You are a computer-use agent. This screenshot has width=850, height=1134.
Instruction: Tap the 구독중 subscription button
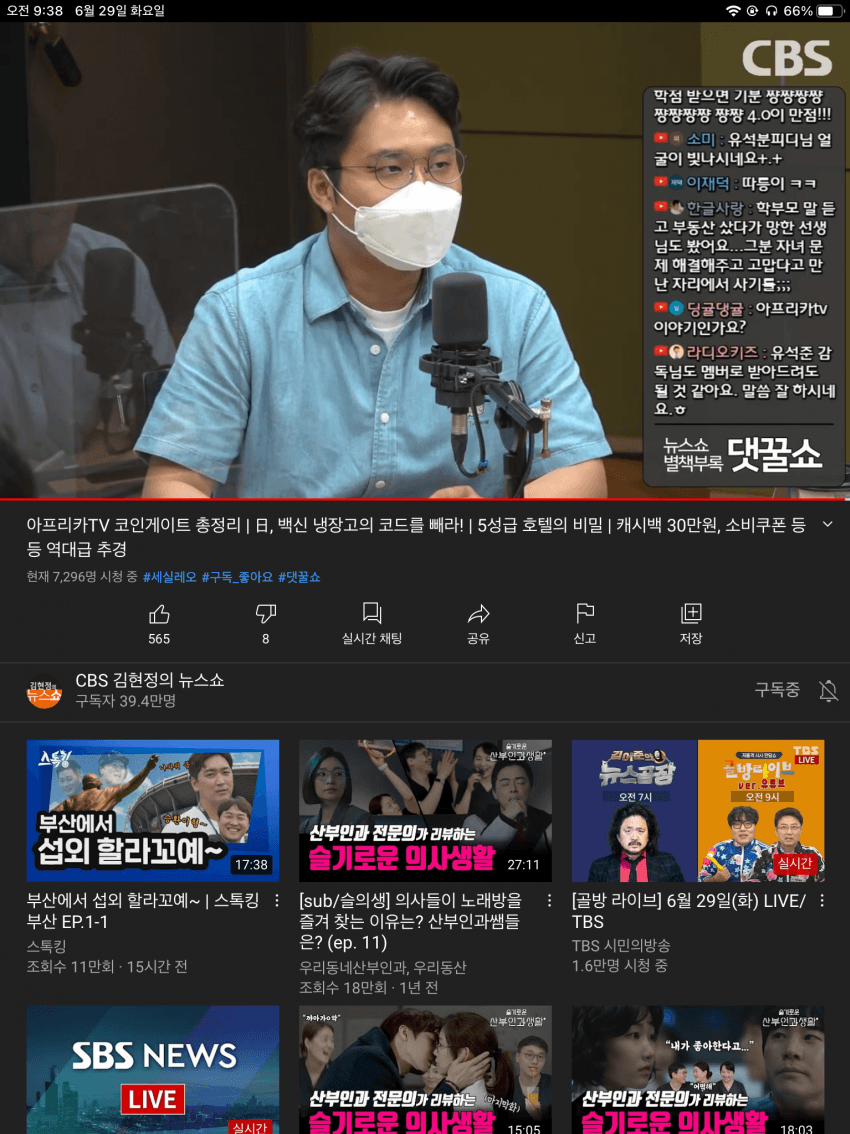[x=777, y=690]
